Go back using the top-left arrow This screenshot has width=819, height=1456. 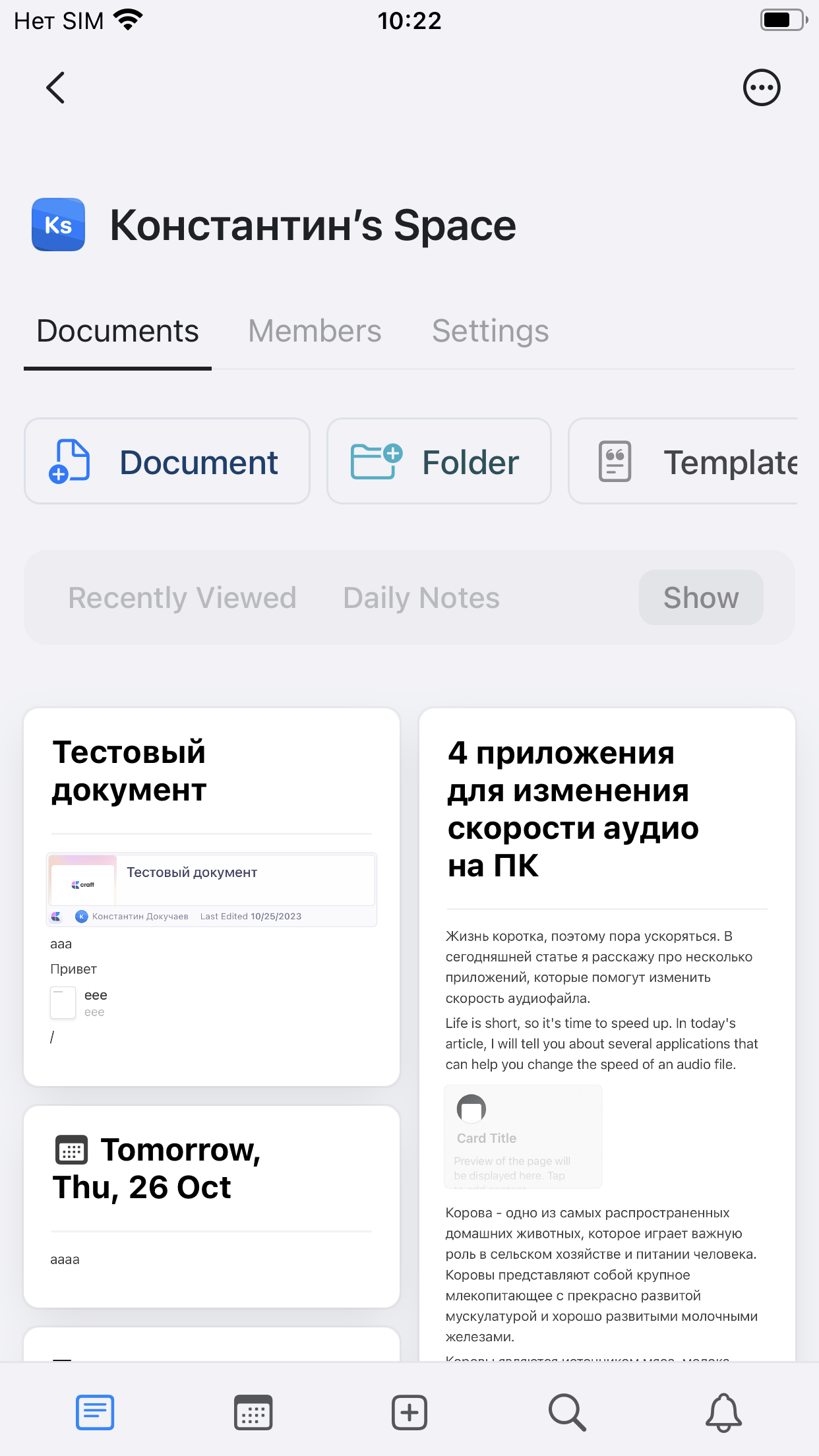pos(56,88)
